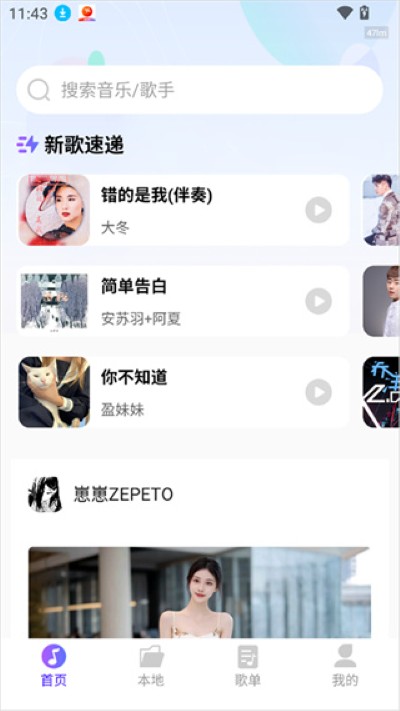
Task: Open the 简单告白 song row
Action: tap(184, 301)
